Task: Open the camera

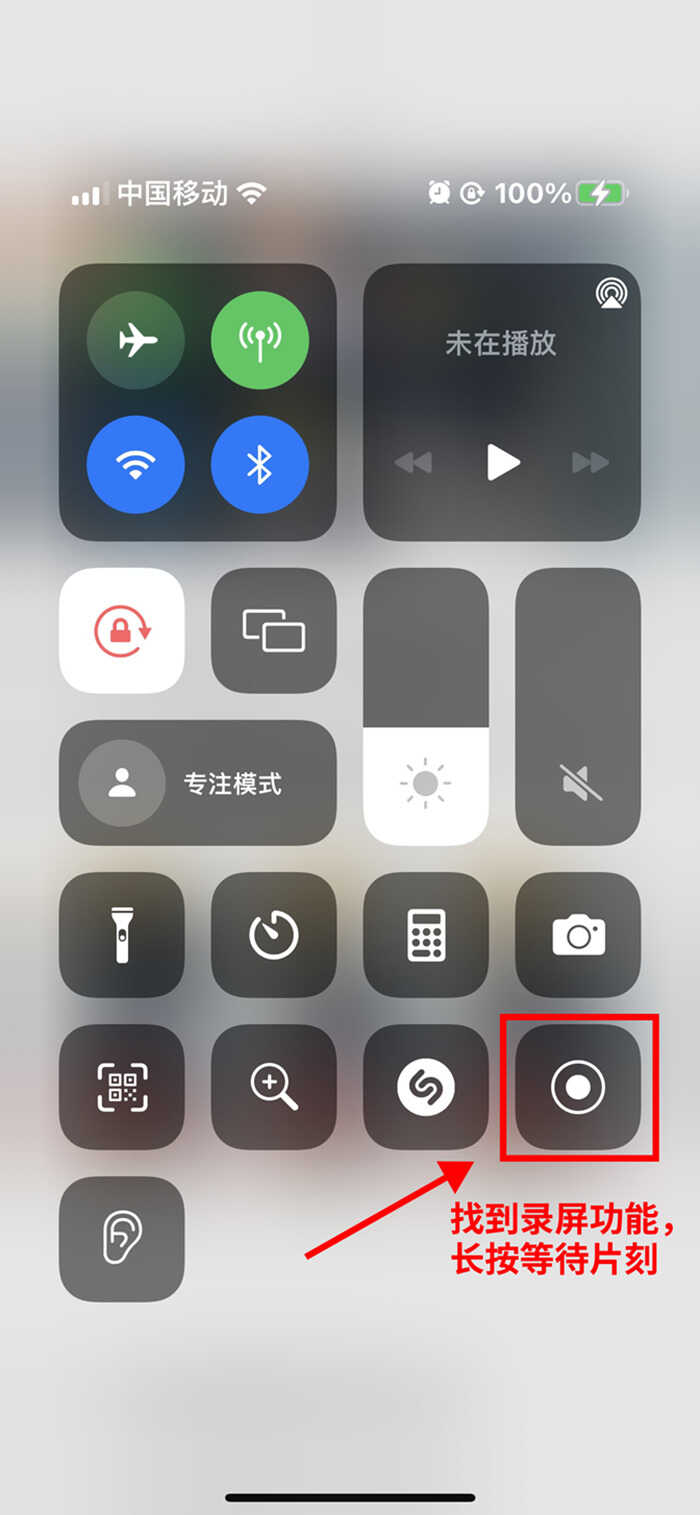Action: (578, 934)
